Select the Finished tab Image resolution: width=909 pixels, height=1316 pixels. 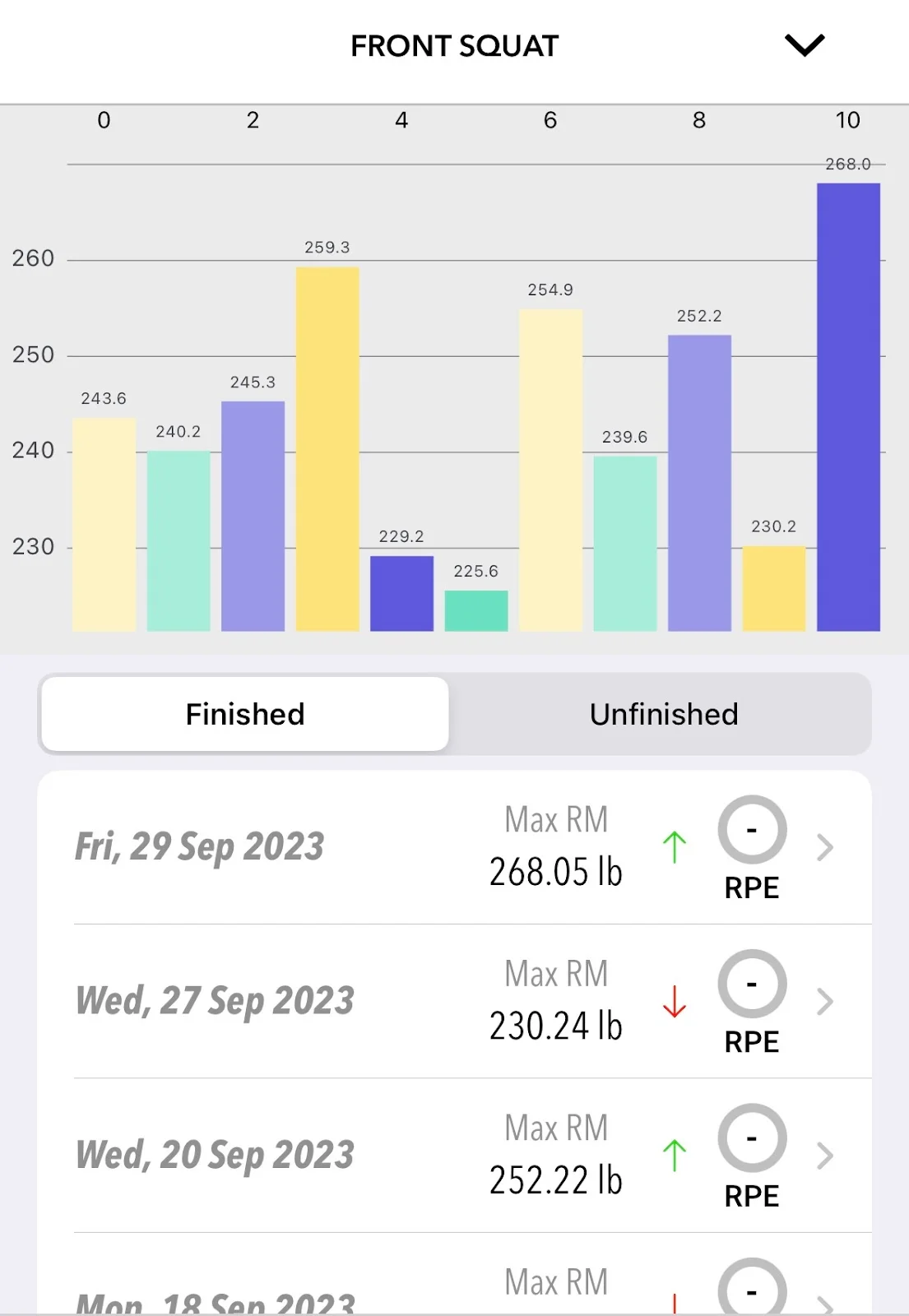pos(245,714)
